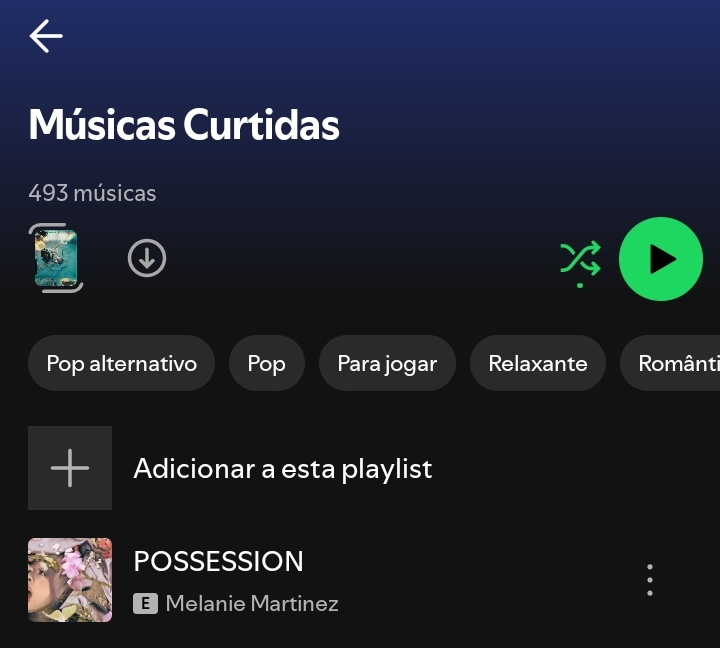Open the album cover preview icon

(56, 259)
